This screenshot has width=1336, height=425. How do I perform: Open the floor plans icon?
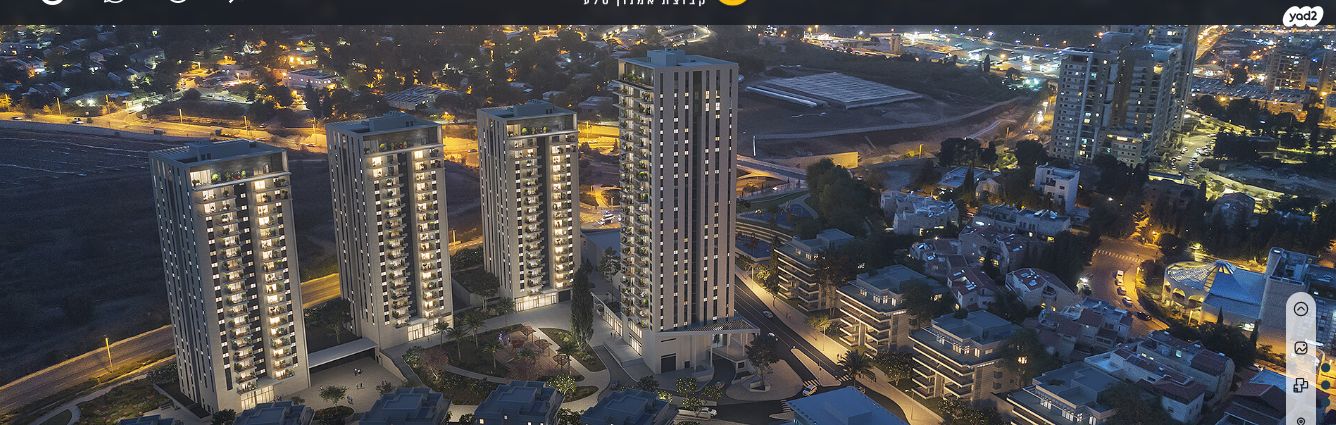(x=1300, y=385)
